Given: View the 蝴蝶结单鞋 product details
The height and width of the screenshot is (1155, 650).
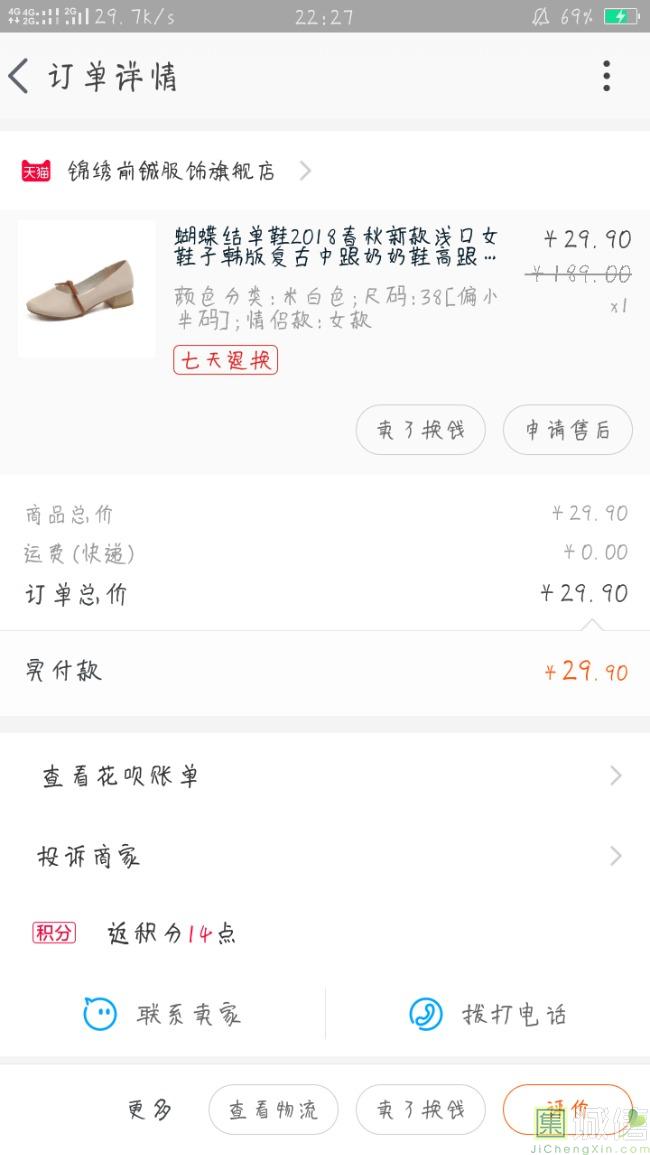Looking at the screenshot, I should [x=335, y=247].
